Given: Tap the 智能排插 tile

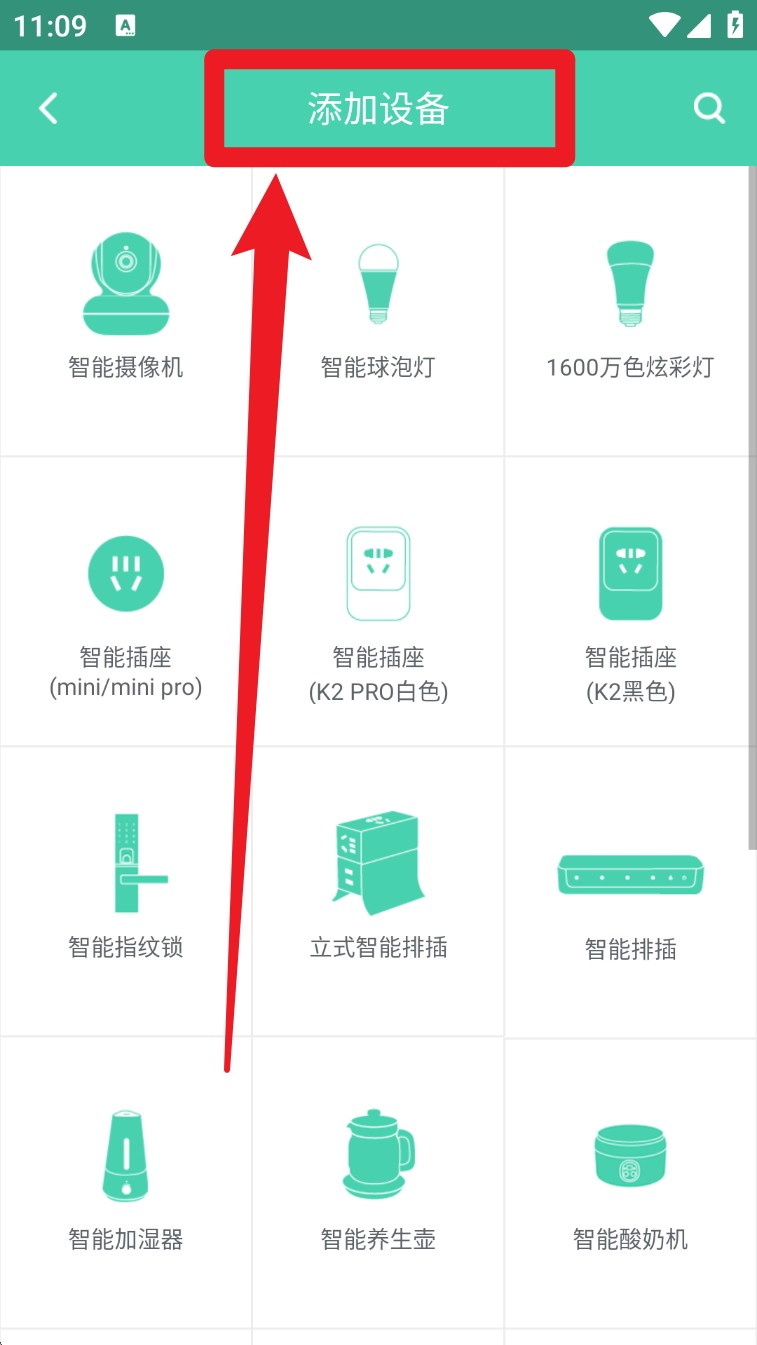Looking at the screenshot, I should point(630,890).
